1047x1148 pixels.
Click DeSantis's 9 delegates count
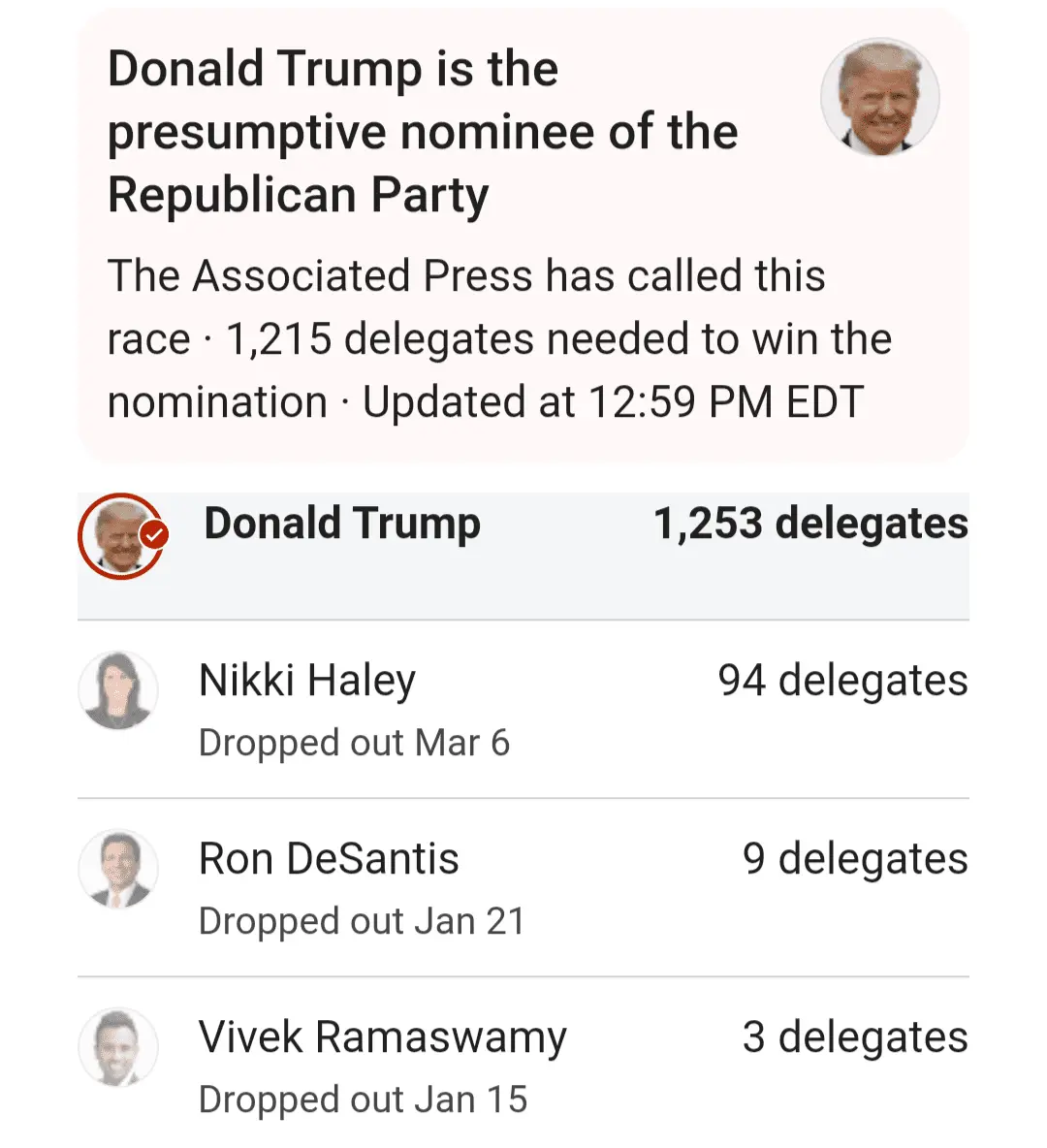pyautogui.click(x=855, y=859)
